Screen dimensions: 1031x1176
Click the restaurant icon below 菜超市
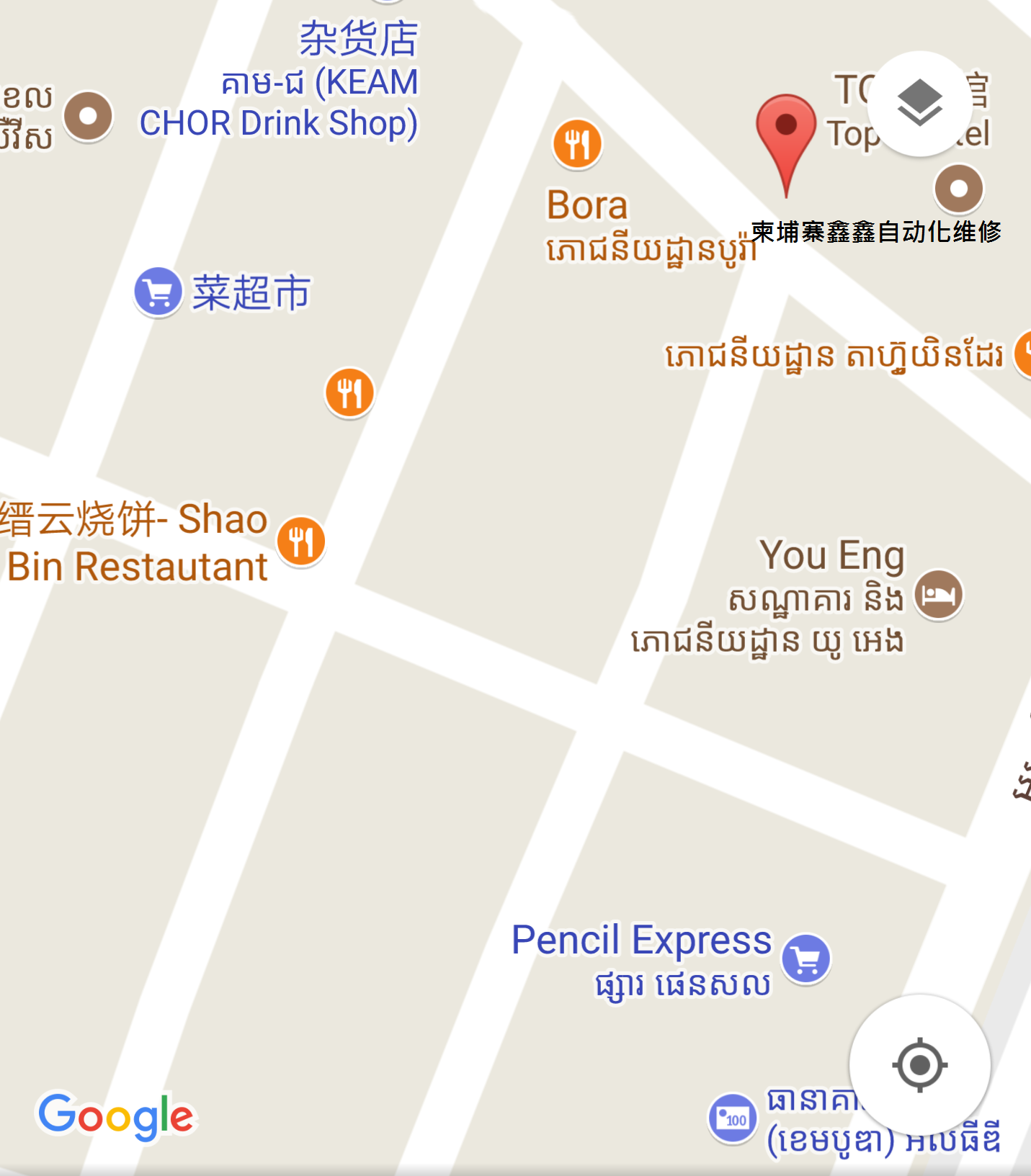[x=349, y=392]
